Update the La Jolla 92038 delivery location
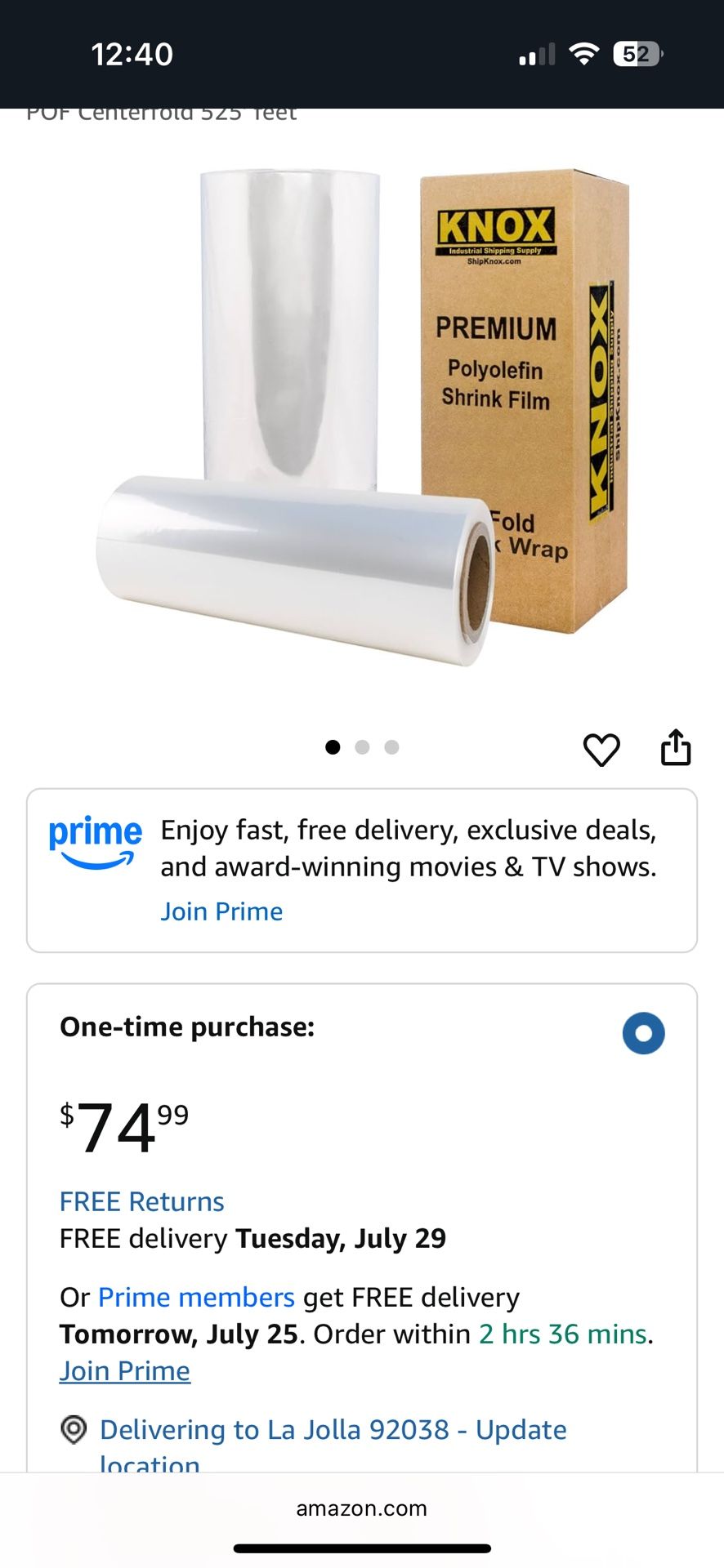724x1568 pixels. (x=333, y=1430)
